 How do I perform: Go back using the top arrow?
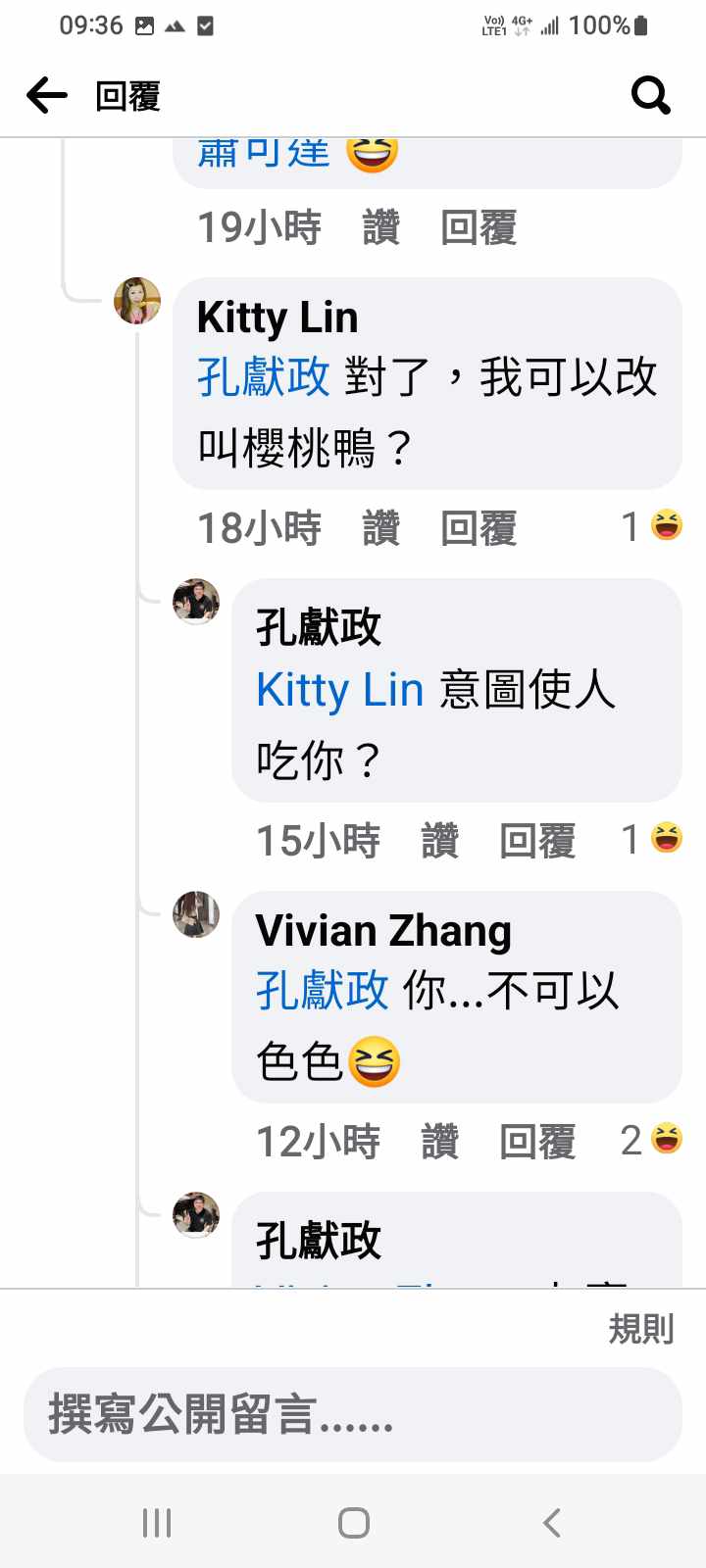[46, 96]
